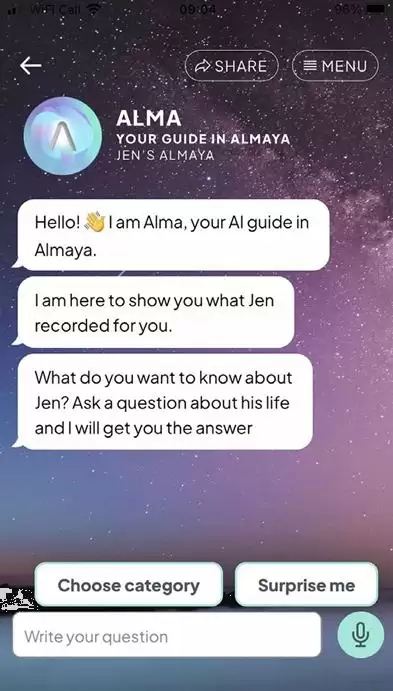
Task: Select Surprise me
Action: (x=307, y=585)
